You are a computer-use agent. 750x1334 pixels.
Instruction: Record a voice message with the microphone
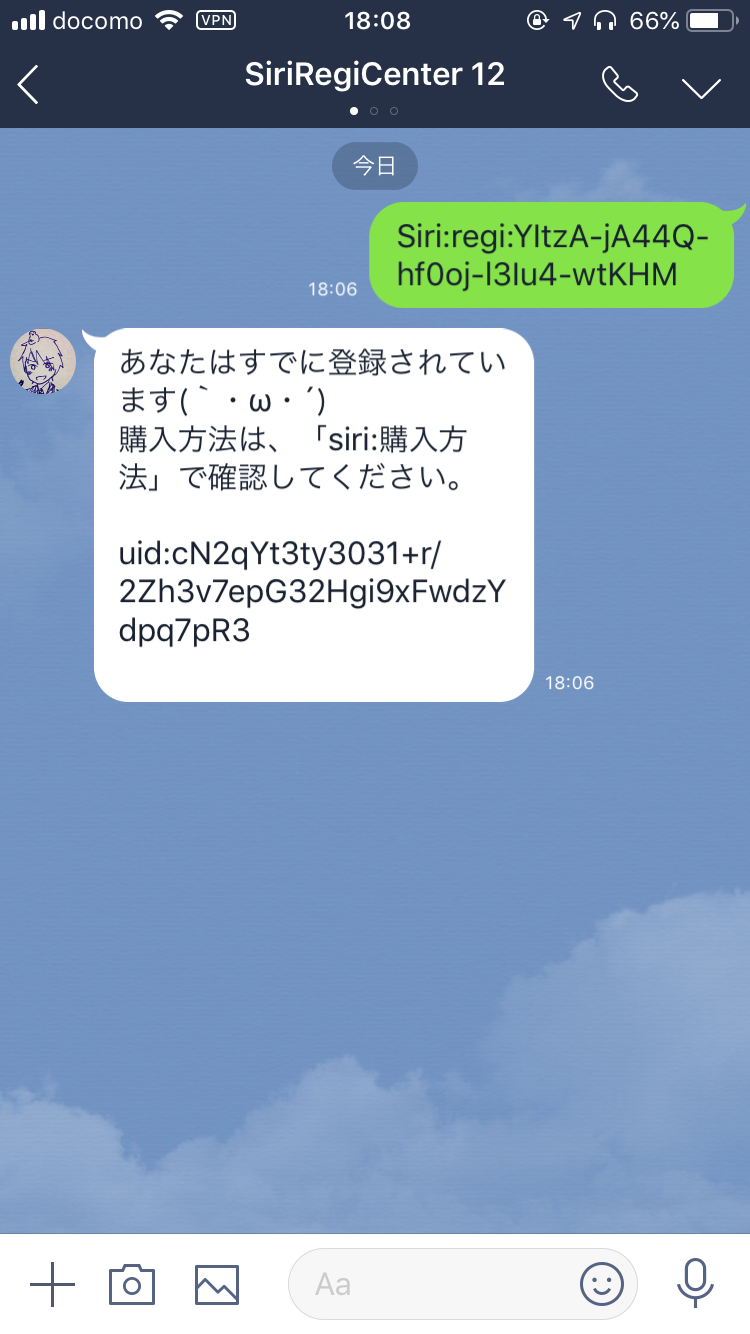(x=694, y=1283)
